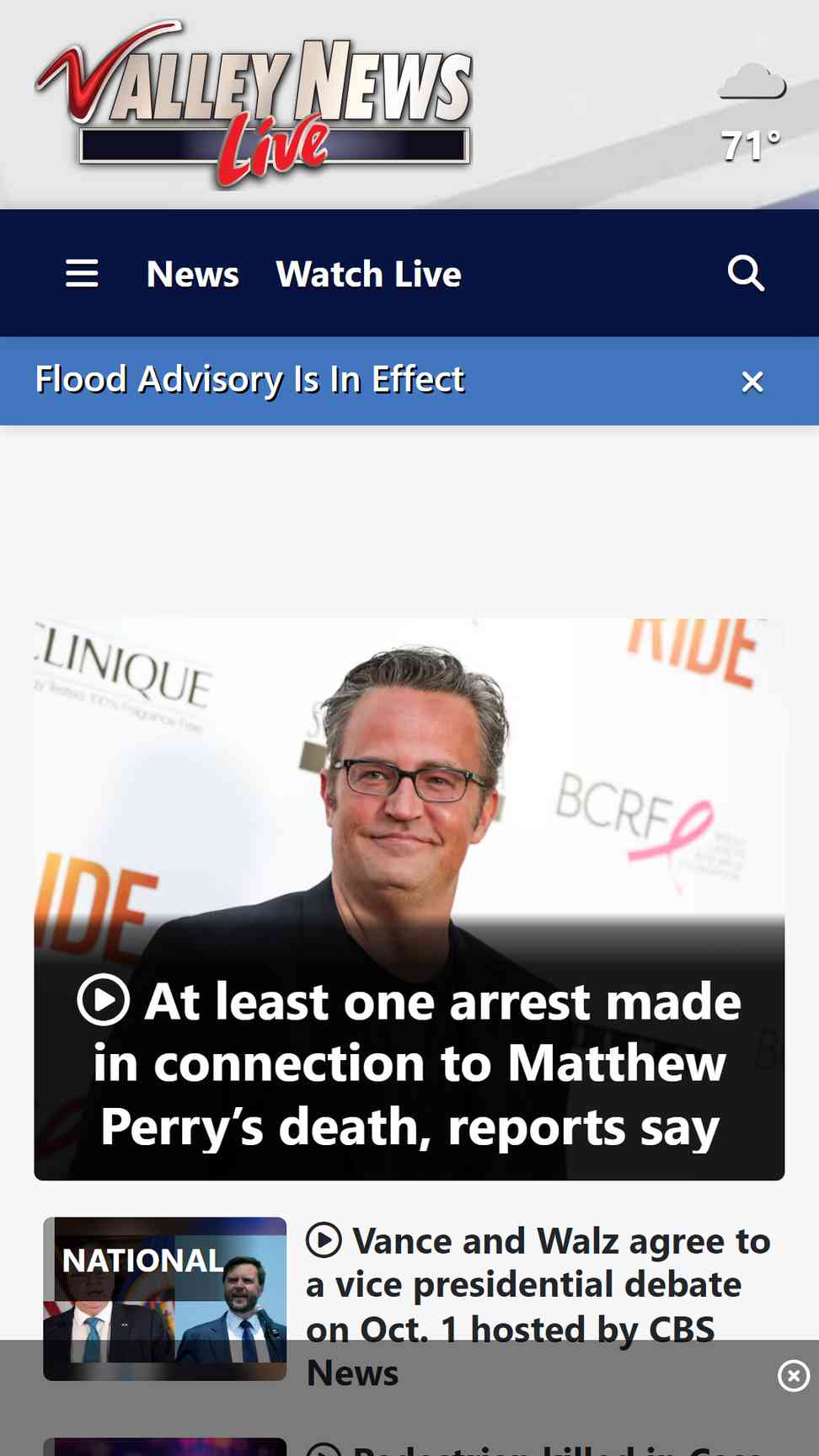Dismiss the Flood Advisory banner

click(752, 382)
